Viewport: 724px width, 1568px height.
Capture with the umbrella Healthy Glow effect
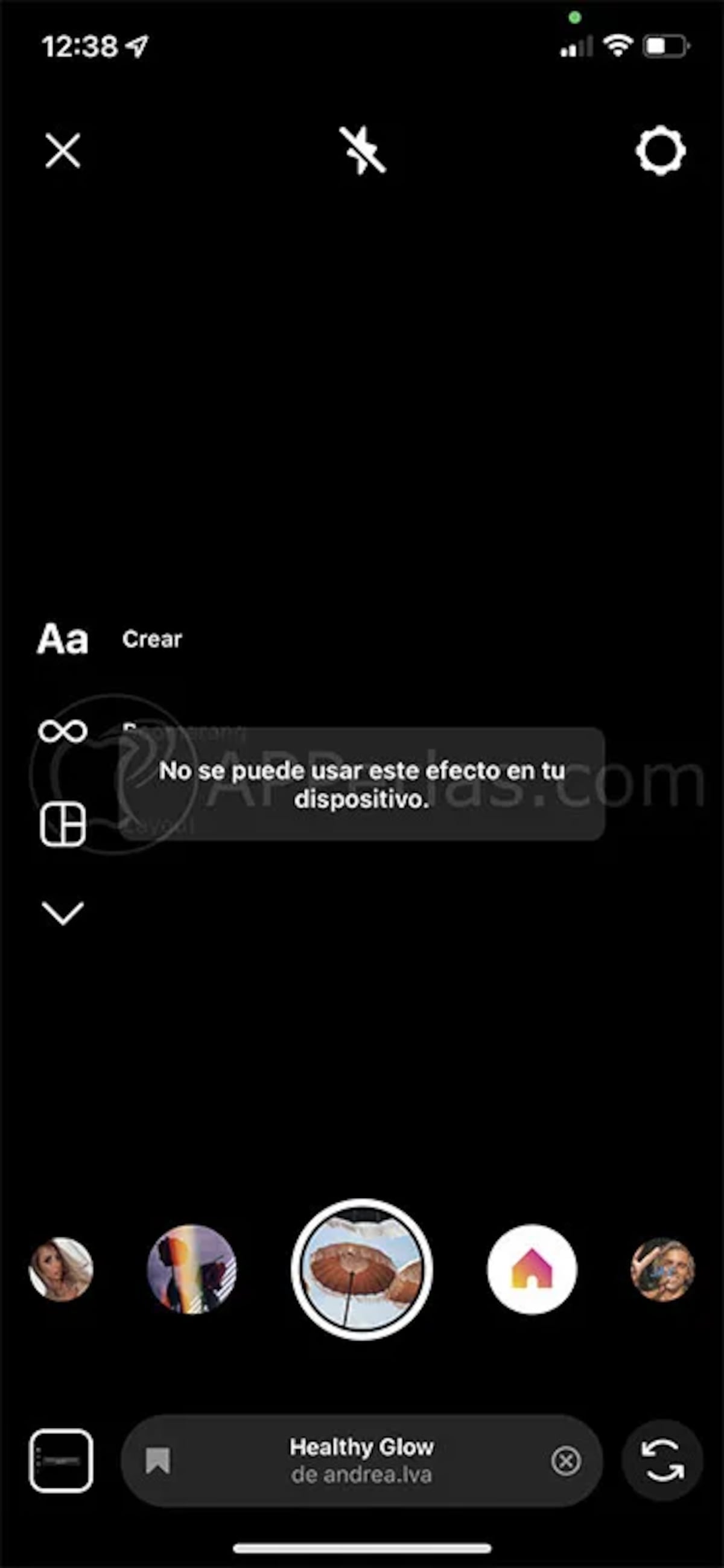[362, 1270]
